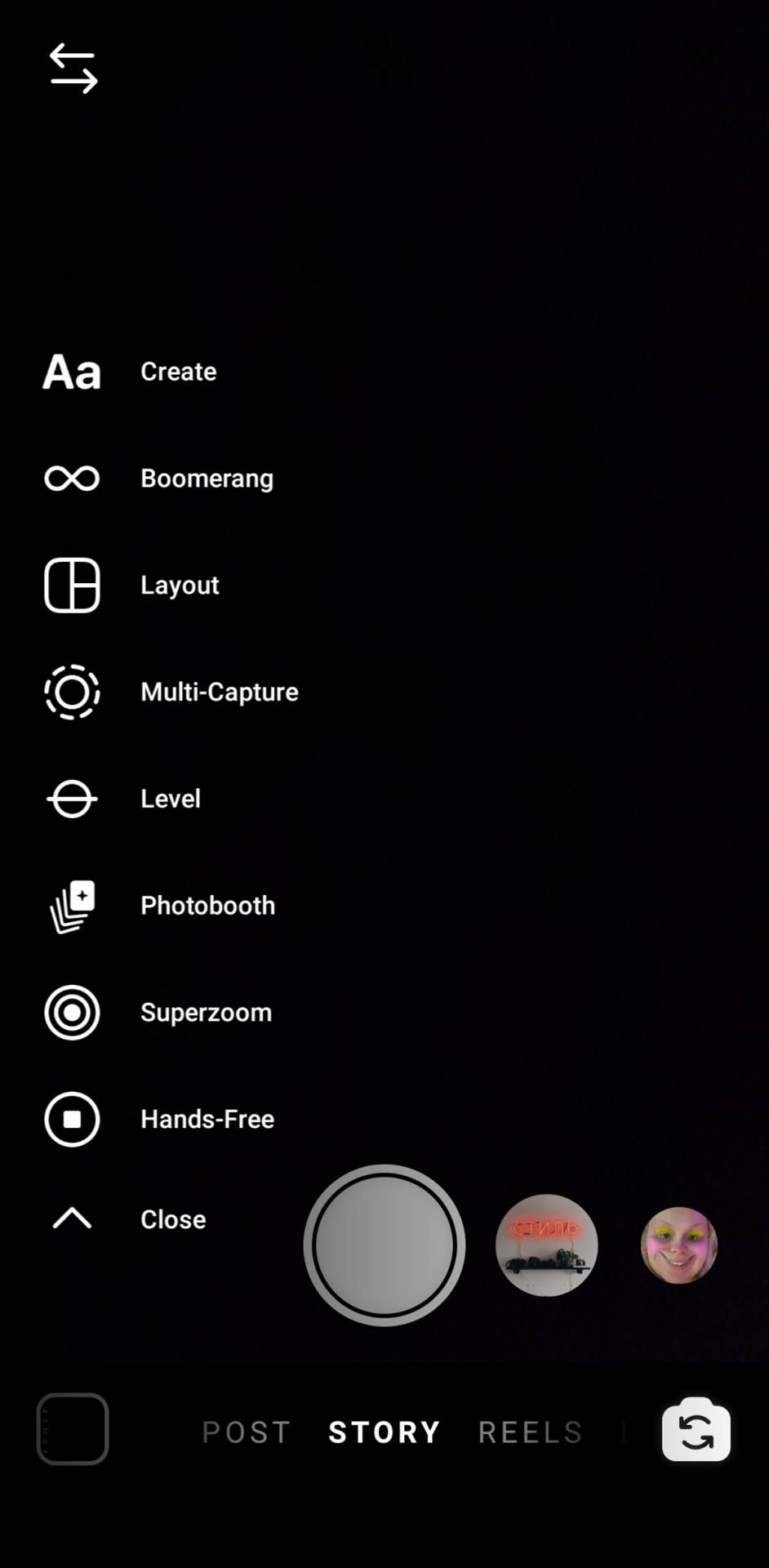
Task: Tap the shutter capture button
Action: (x=384, y=1245)
